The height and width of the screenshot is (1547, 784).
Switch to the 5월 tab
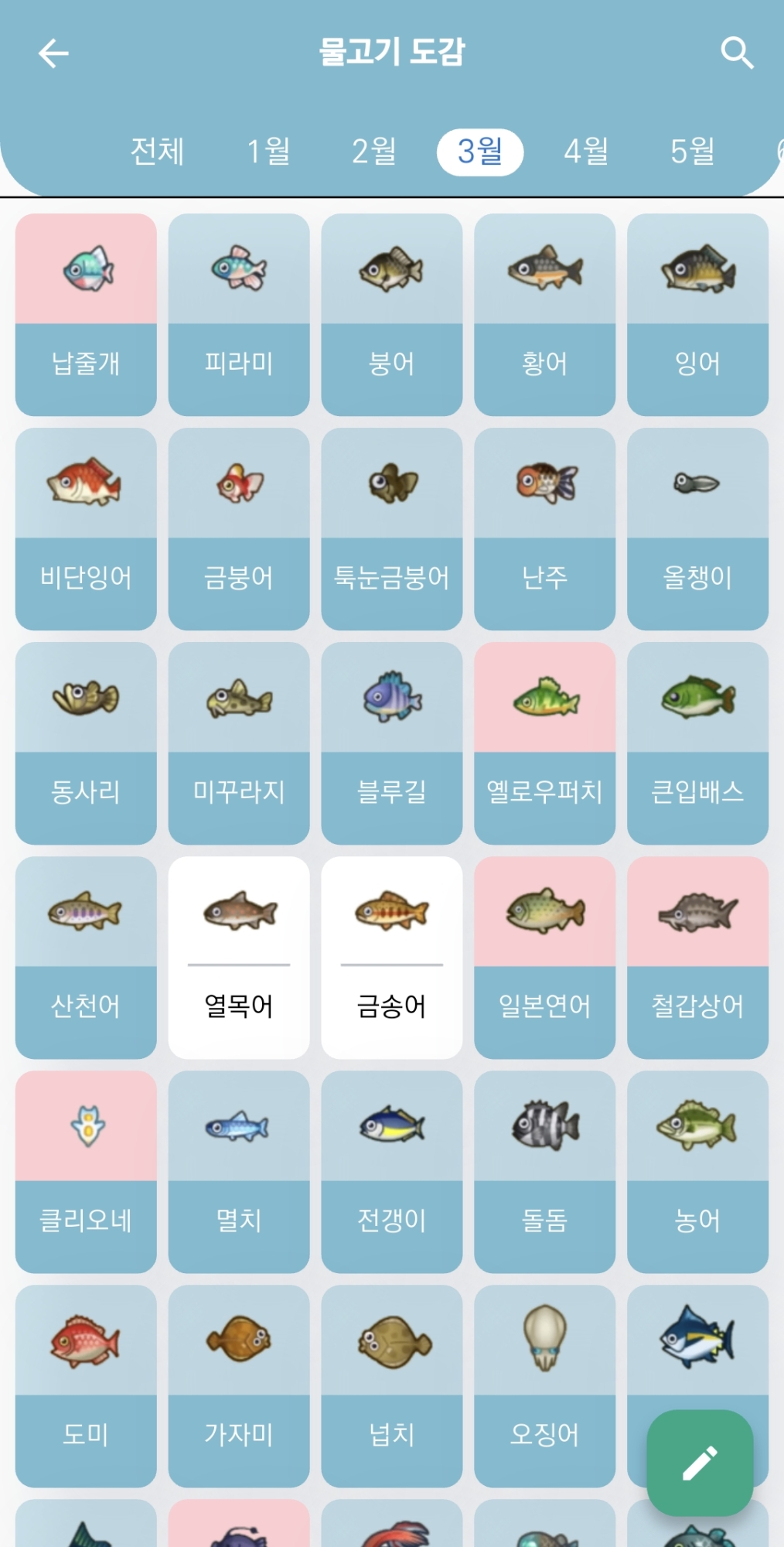pos(692,152)
